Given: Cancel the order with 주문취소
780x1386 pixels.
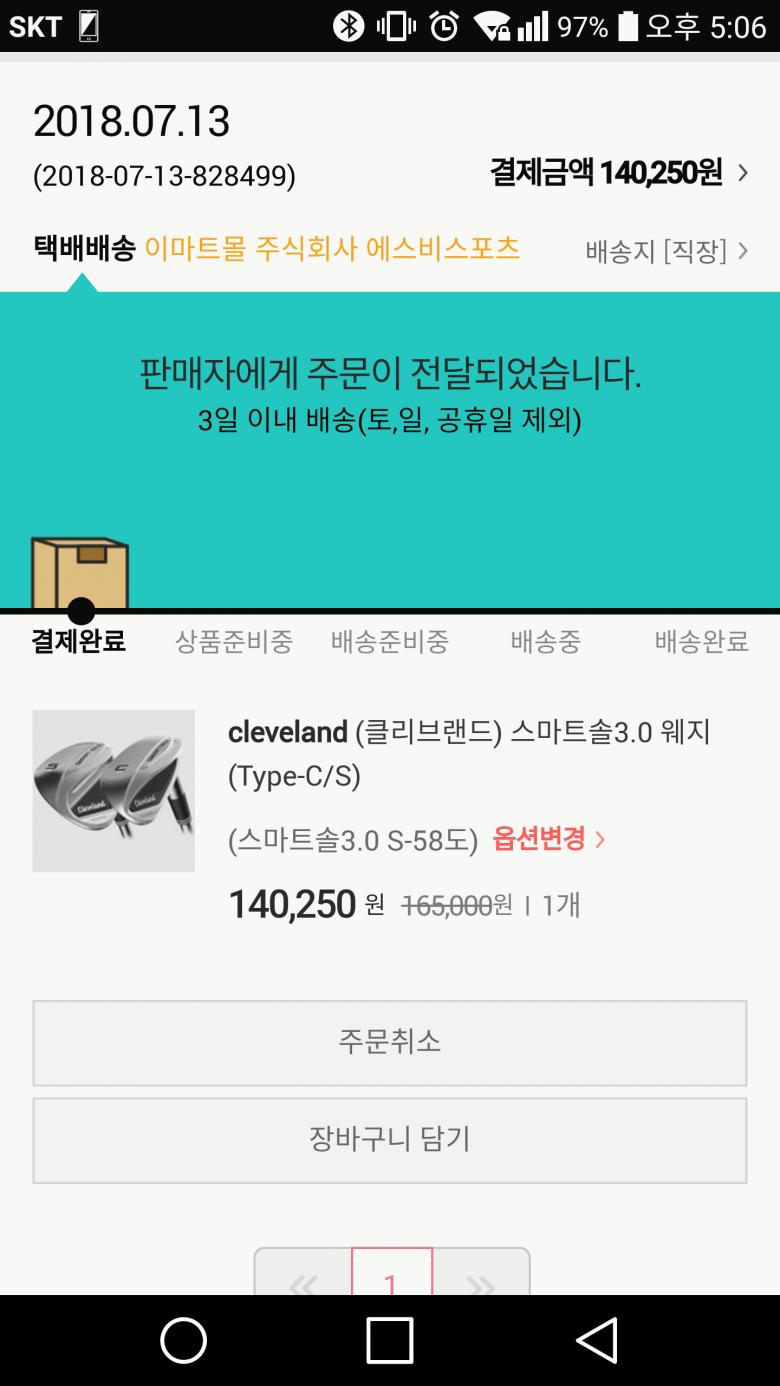Looking at the screenshot, I should point(390,1042).
